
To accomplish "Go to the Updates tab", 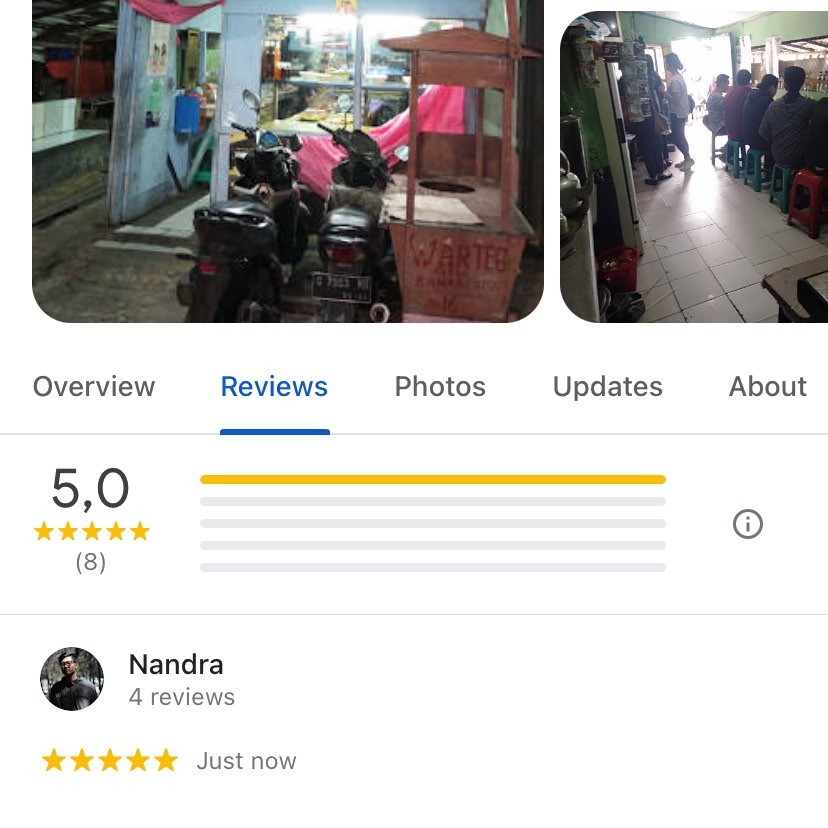I will coord(607,387).
